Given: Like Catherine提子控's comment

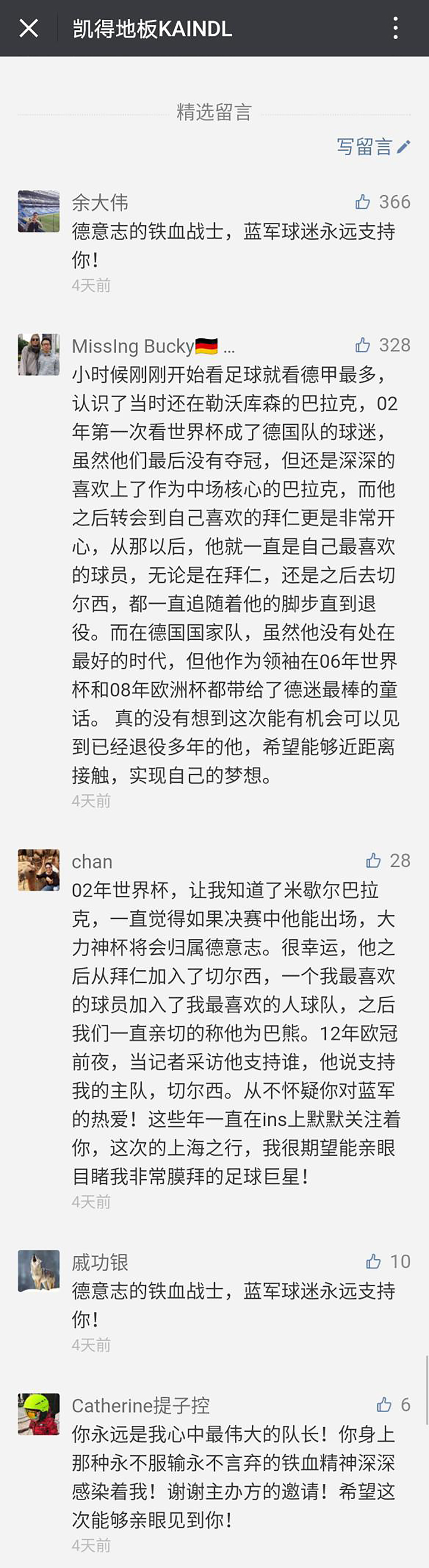Looking at the screenshot, I should [x=384, y=1404].
